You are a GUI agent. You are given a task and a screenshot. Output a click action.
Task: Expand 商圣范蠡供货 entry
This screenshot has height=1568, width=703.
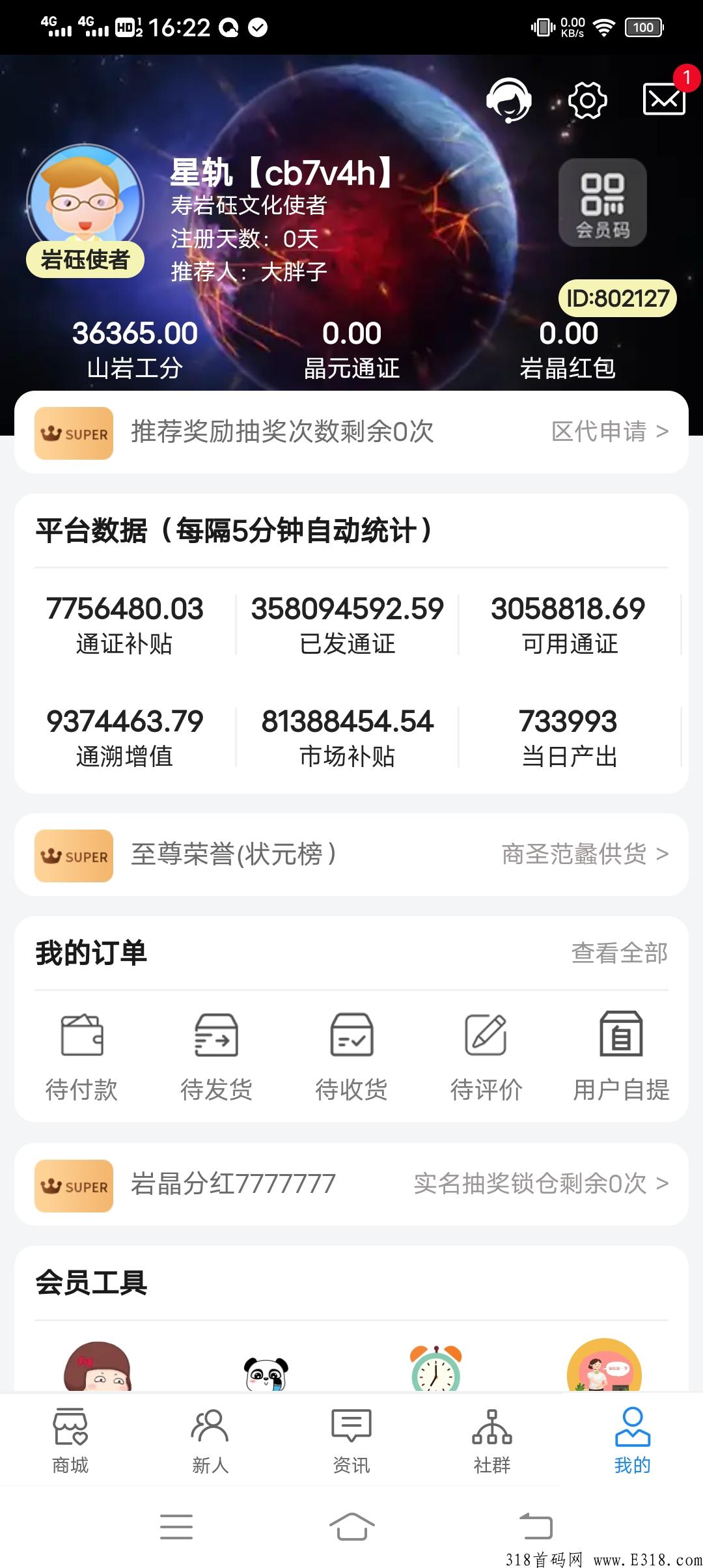coord(579,856)
